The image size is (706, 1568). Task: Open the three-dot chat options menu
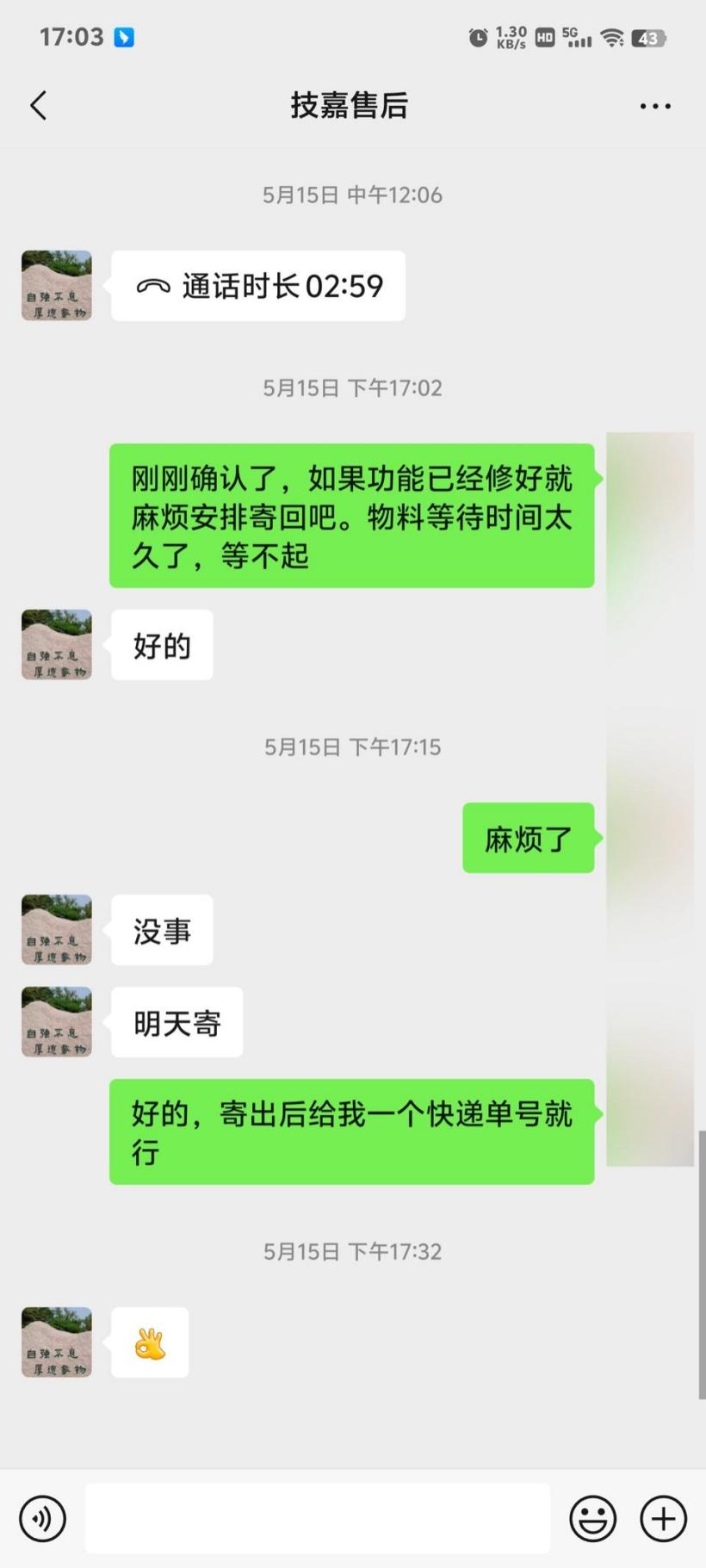click(x=655, y=106)
